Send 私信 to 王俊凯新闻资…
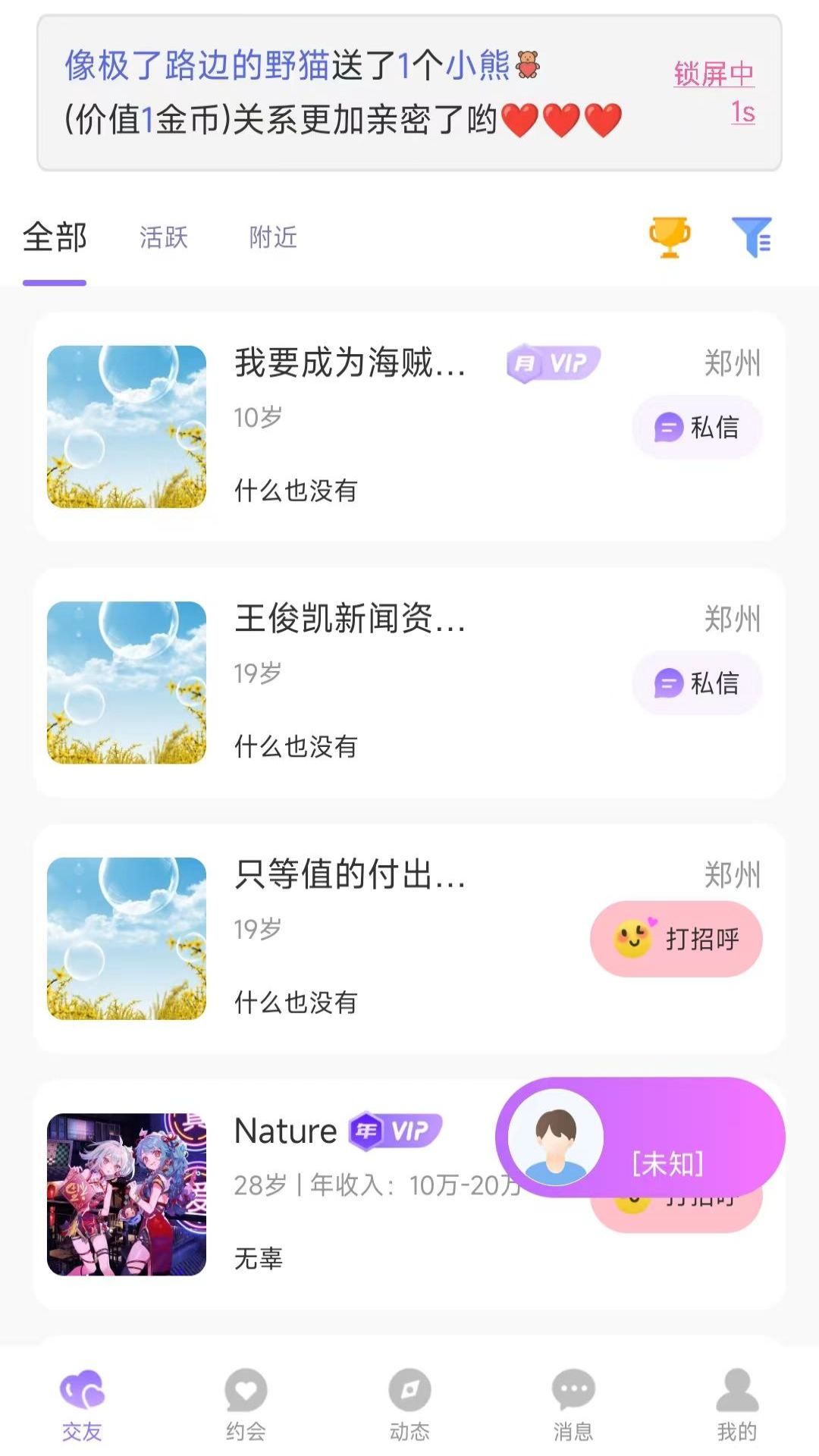 coord(697,683)
